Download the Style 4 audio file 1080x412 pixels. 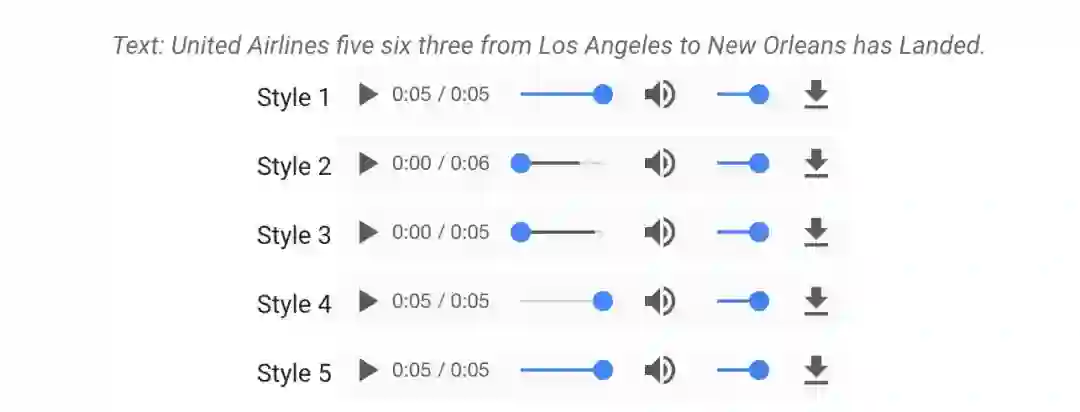(x=817, y=301)
